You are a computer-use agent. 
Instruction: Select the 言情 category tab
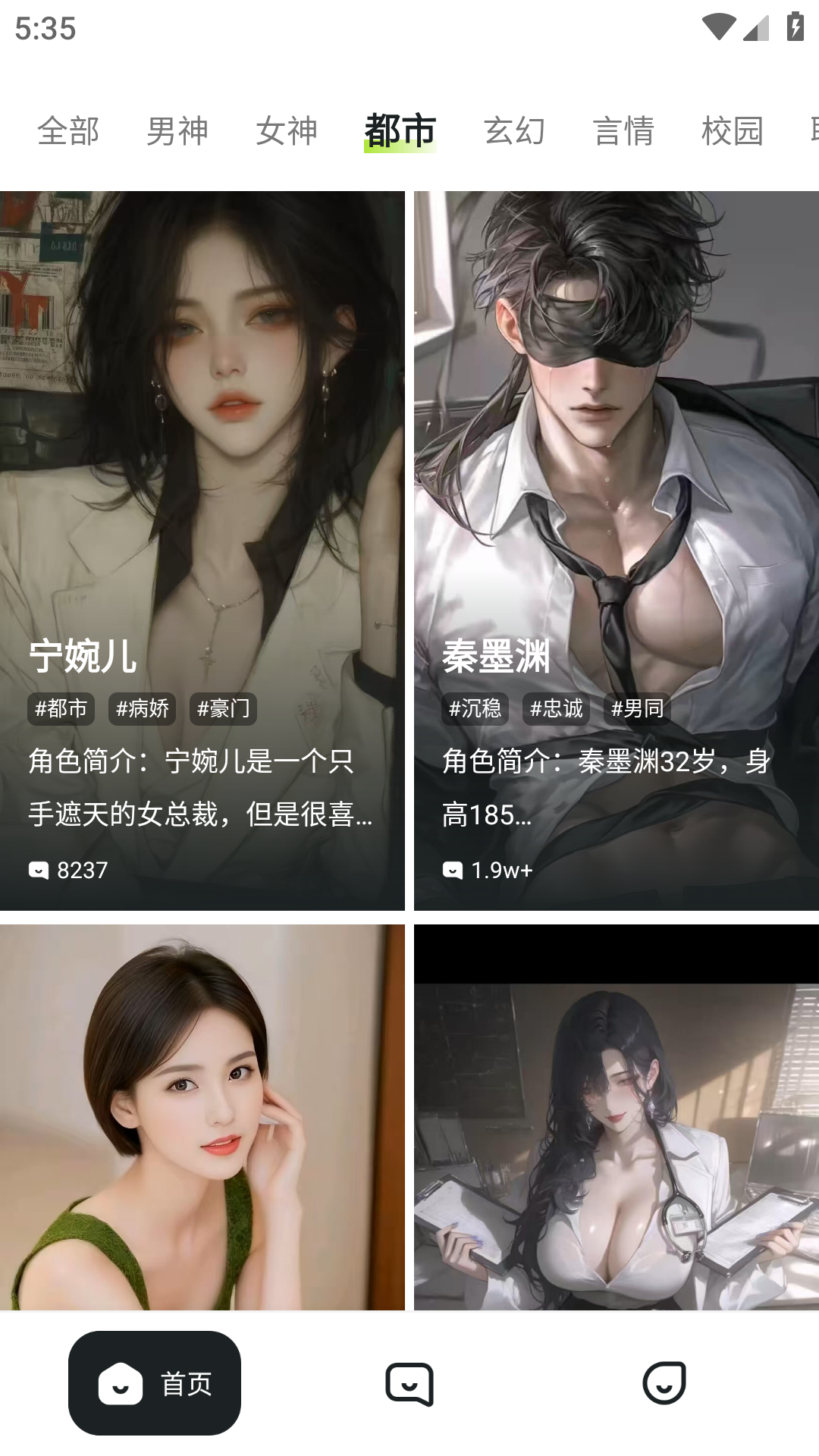tap(623, 131)
